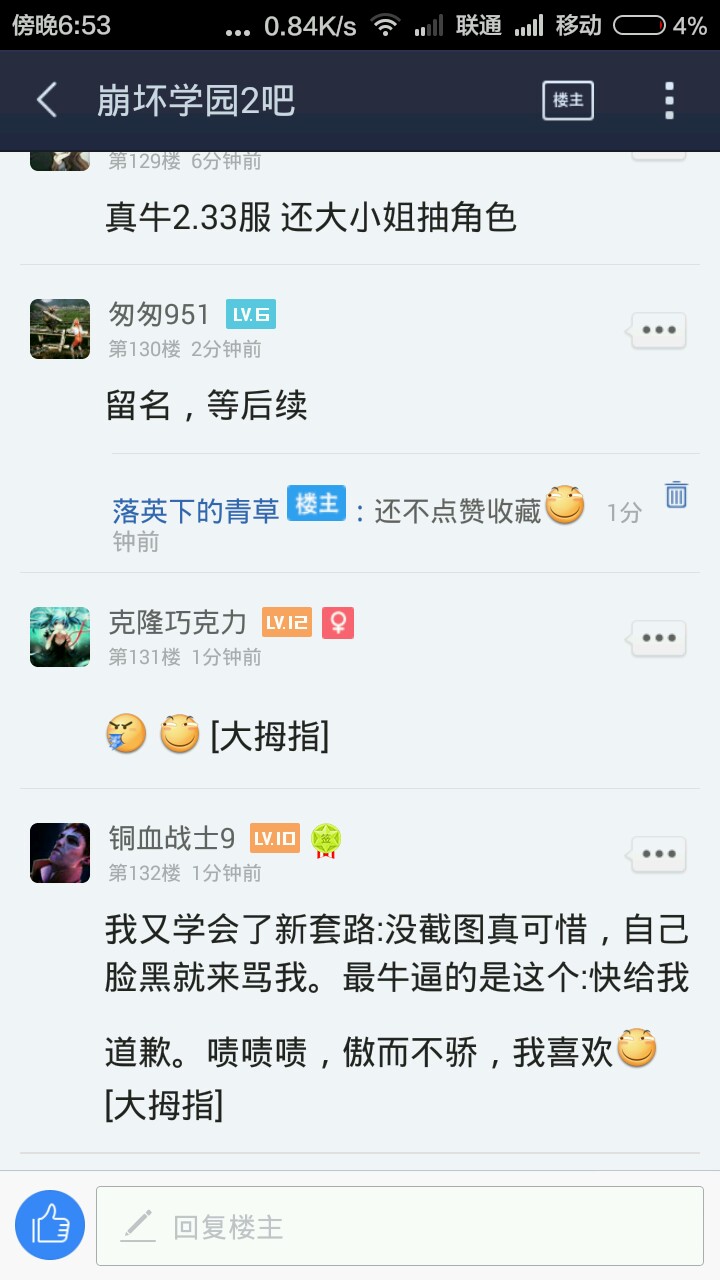Like this thread with thumbs-up button
Screen dimensions: 720x1280
point(50,1225)
